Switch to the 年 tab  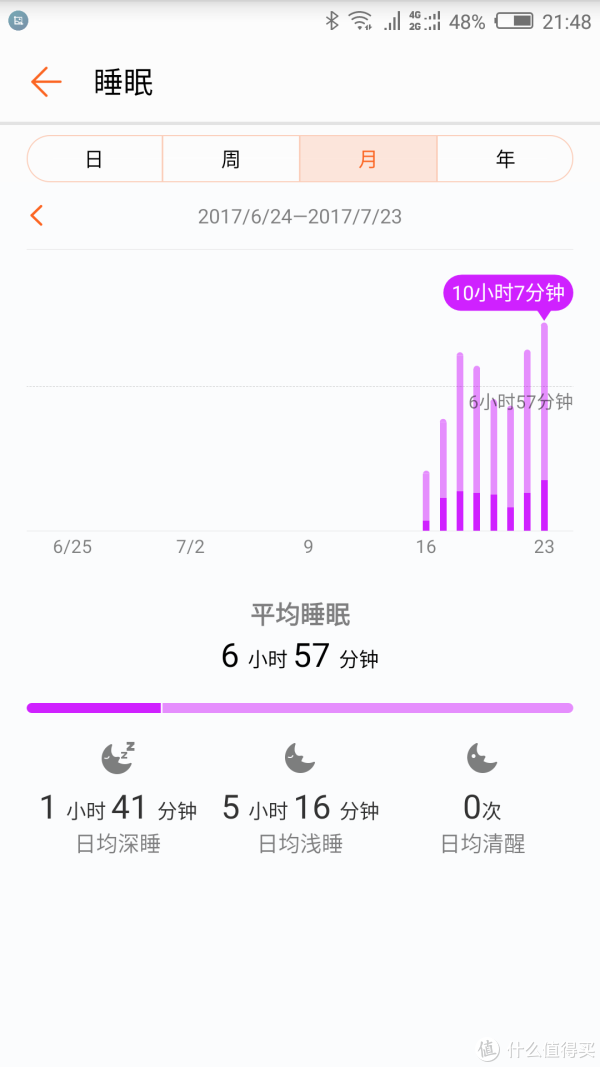(x=505, y=159)
